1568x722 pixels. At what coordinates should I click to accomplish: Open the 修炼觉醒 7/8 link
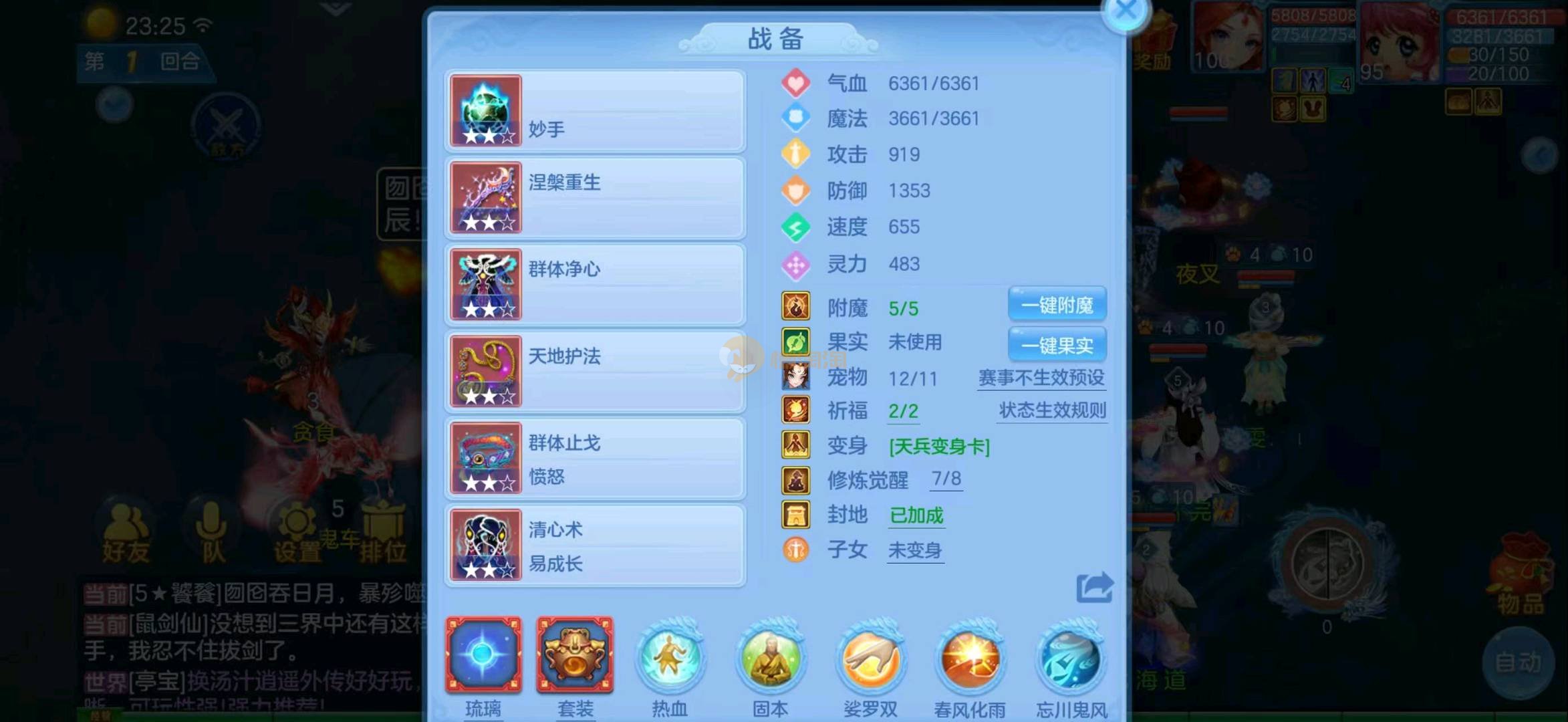pos(946,479)
